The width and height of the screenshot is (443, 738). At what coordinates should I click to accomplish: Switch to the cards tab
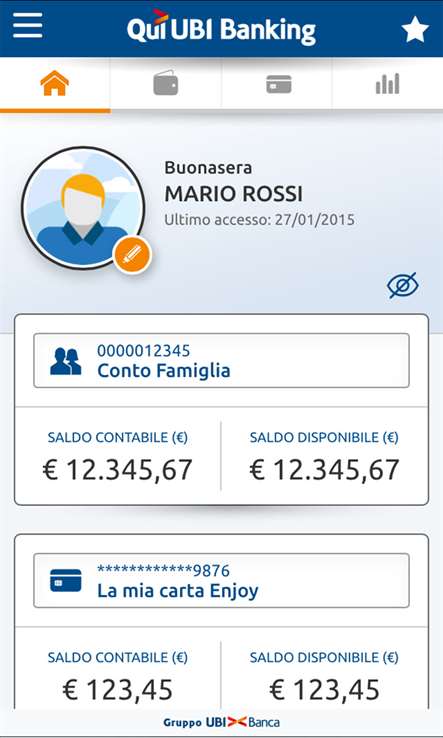[x=277, y=84]
